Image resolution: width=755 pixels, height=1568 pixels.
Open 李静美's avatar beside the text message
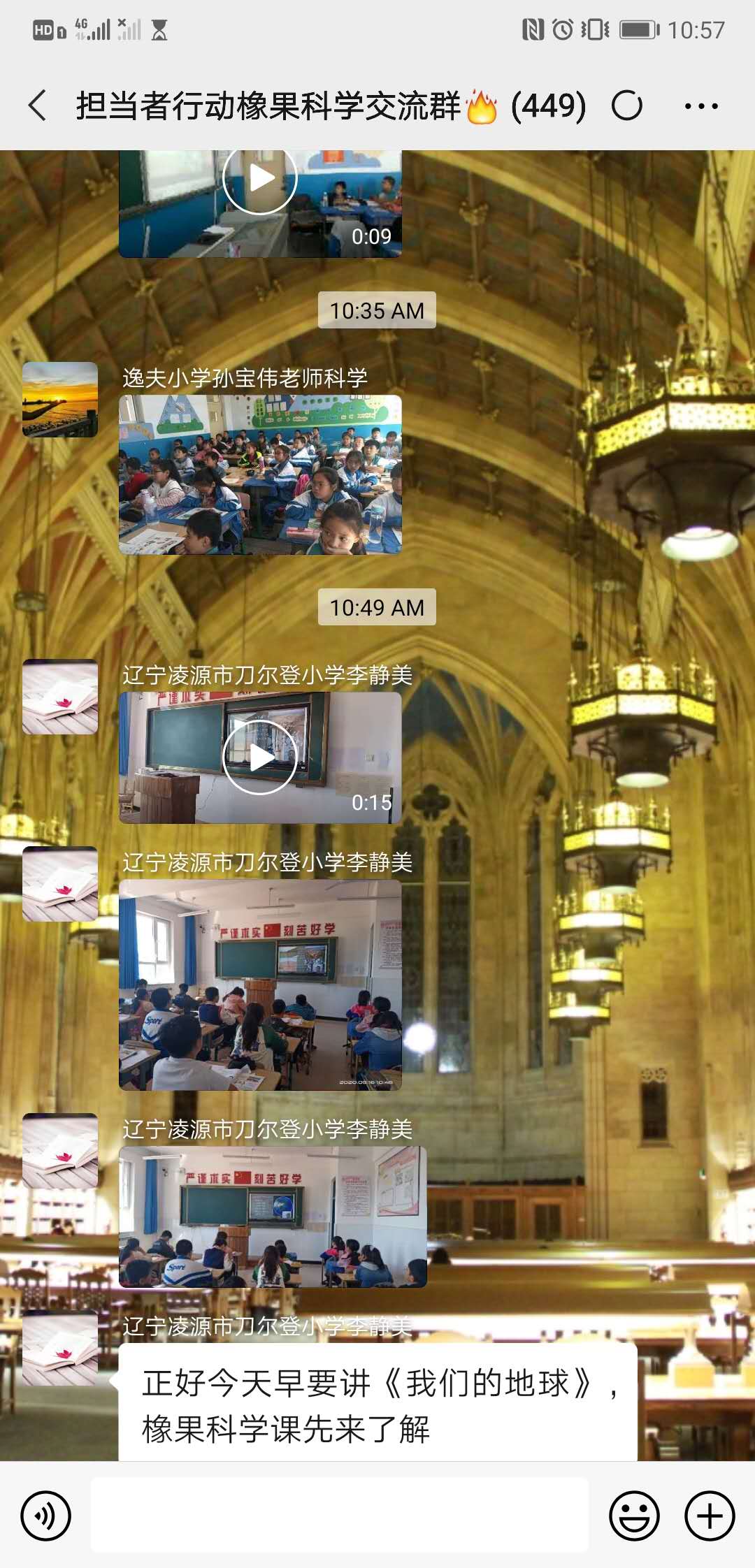coord(60,1348)
